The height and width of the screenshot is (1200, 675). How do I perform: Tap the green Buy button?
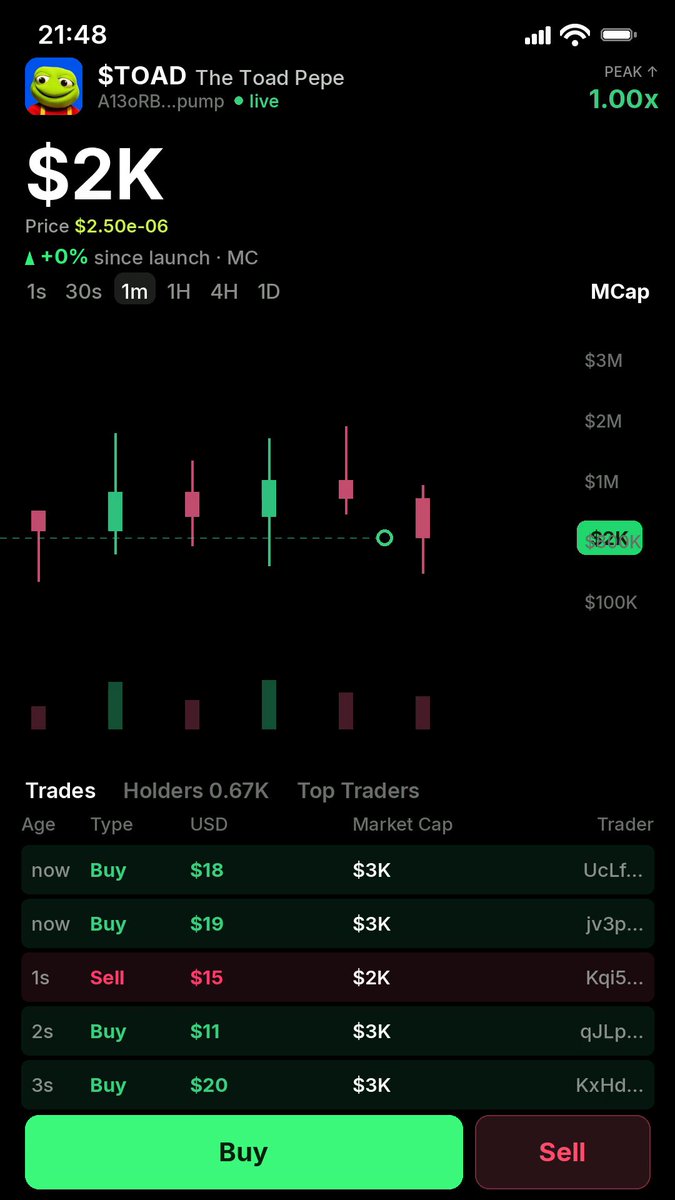tap(244, 1152)
